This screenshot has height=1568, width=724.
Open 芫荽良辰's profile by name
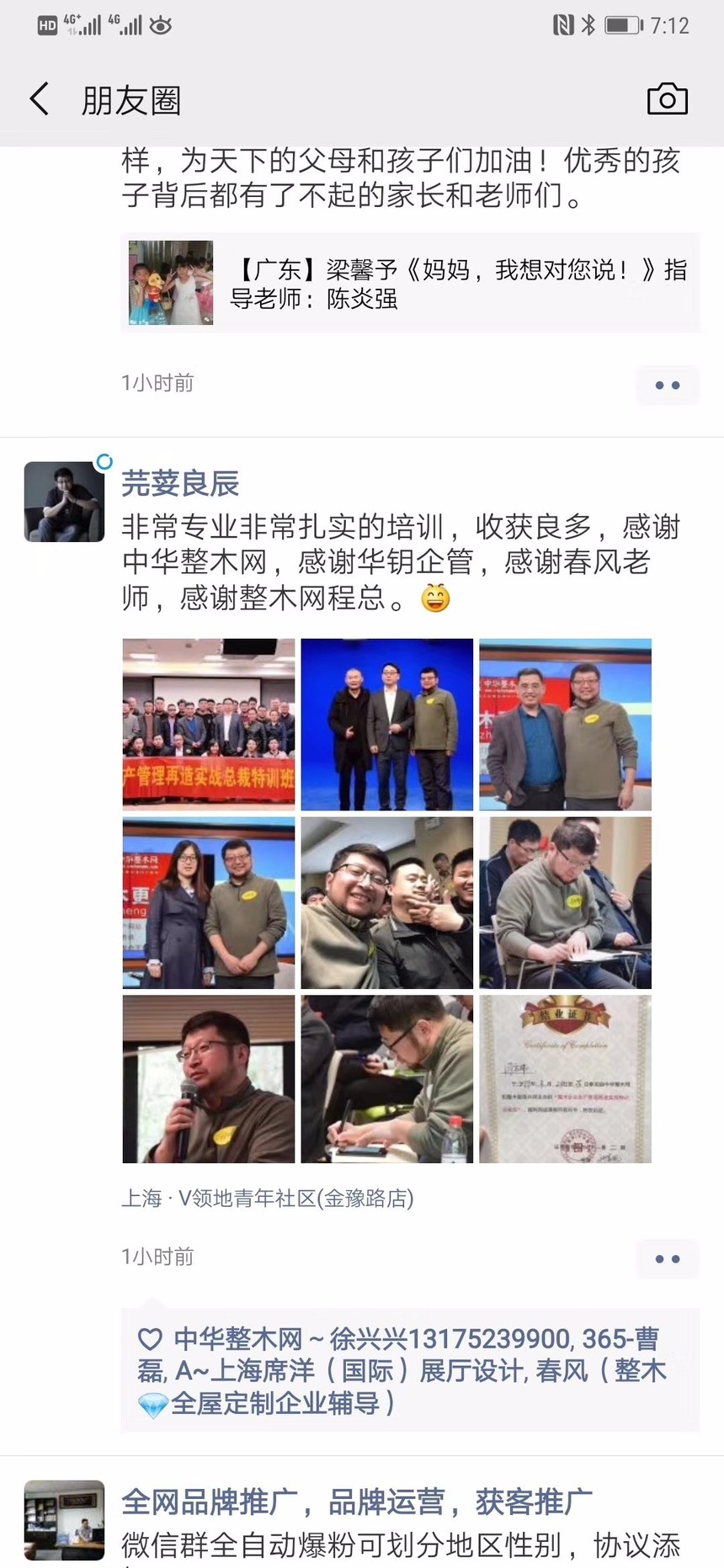tap(180, 484)
